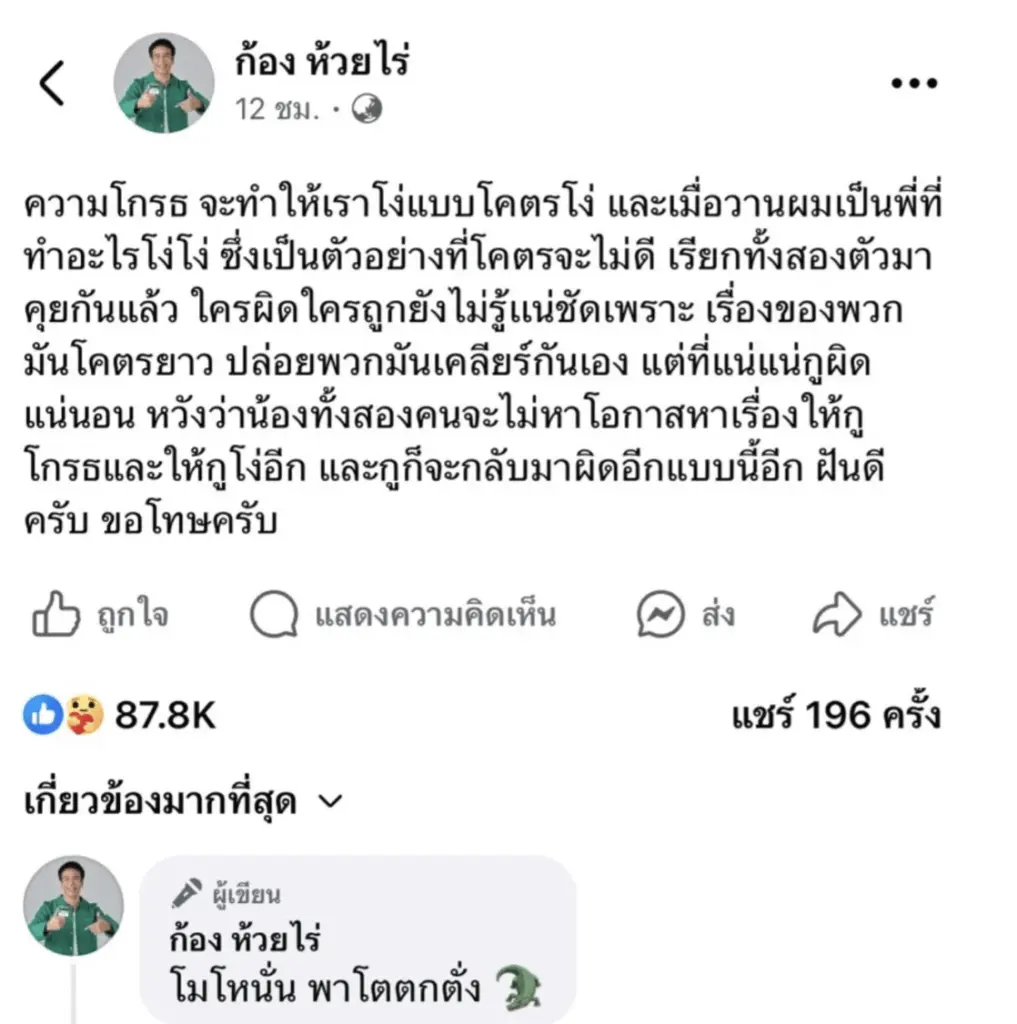Open the แชร์ 196 ครั้ง shares list
Screen dimensions: 1017x1024
pyautogui.click(x=835, y=716)
